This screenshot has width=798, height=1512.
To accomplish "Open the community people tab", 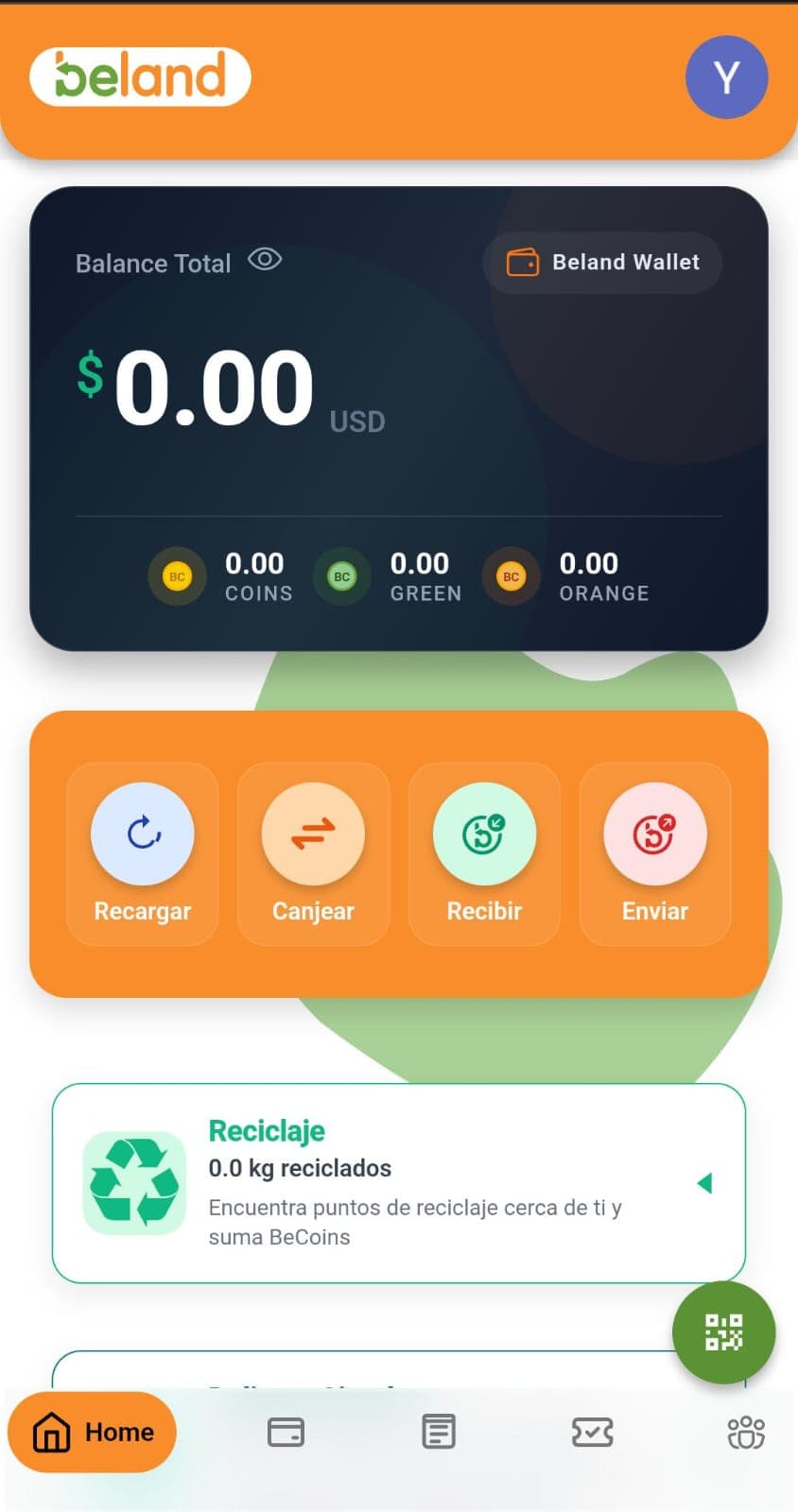I will click(x=745, y=1433).
